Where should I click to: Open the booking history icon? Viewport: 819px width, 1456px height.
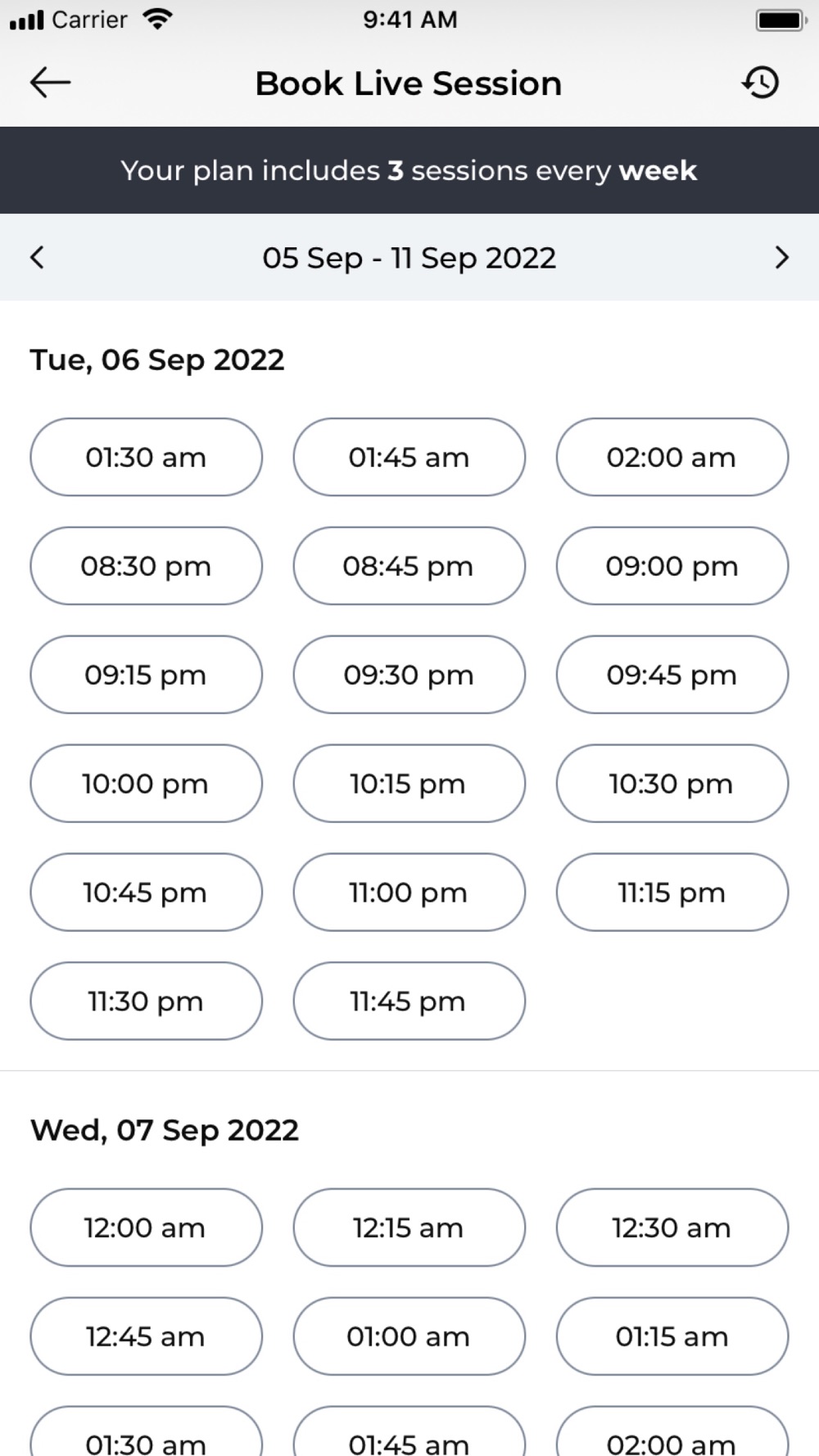point(761,83)
